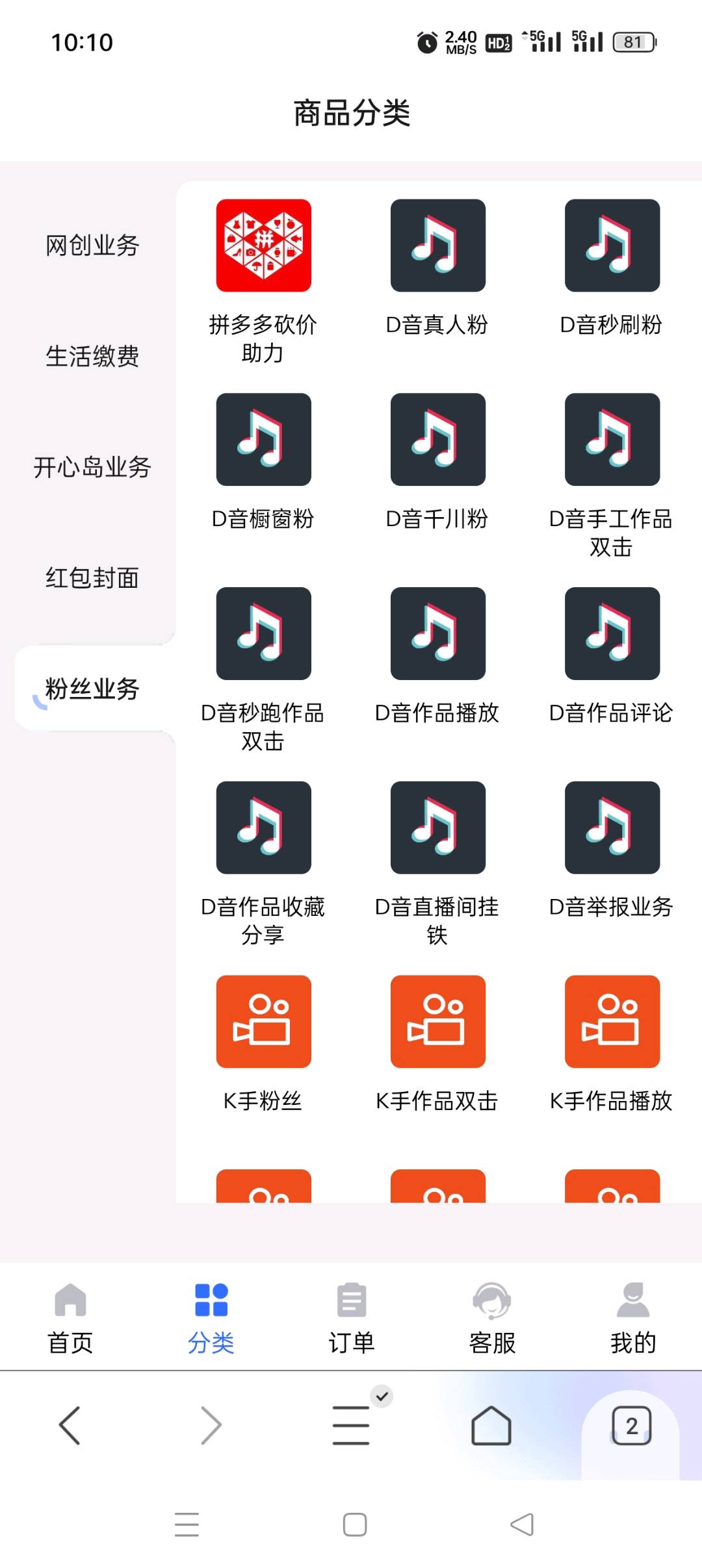Contact 客服 customer service
The height and width of the screenshot is (1568, 702).
coord(492,1317)
